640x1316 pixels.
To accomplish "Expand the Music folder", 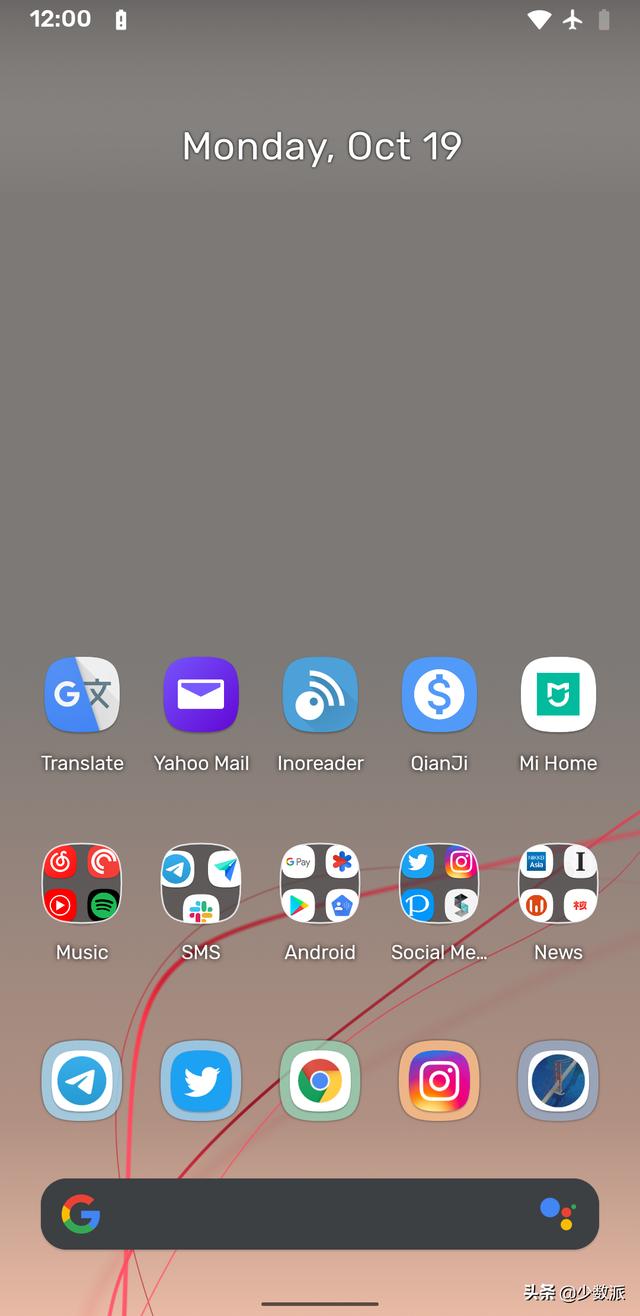I will (82, 883).
